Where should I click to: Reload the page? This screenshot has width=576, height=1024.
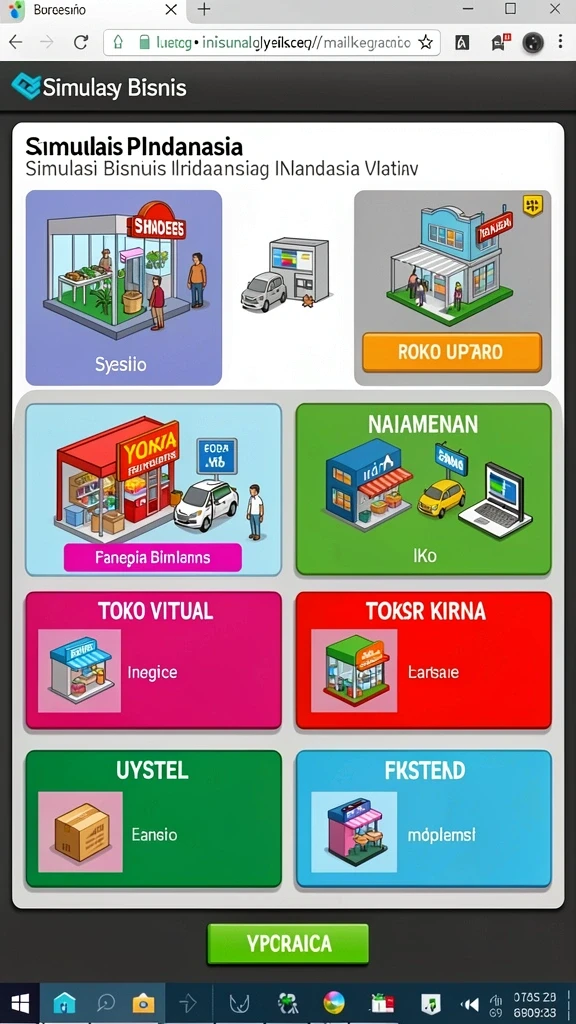[80, 42]
